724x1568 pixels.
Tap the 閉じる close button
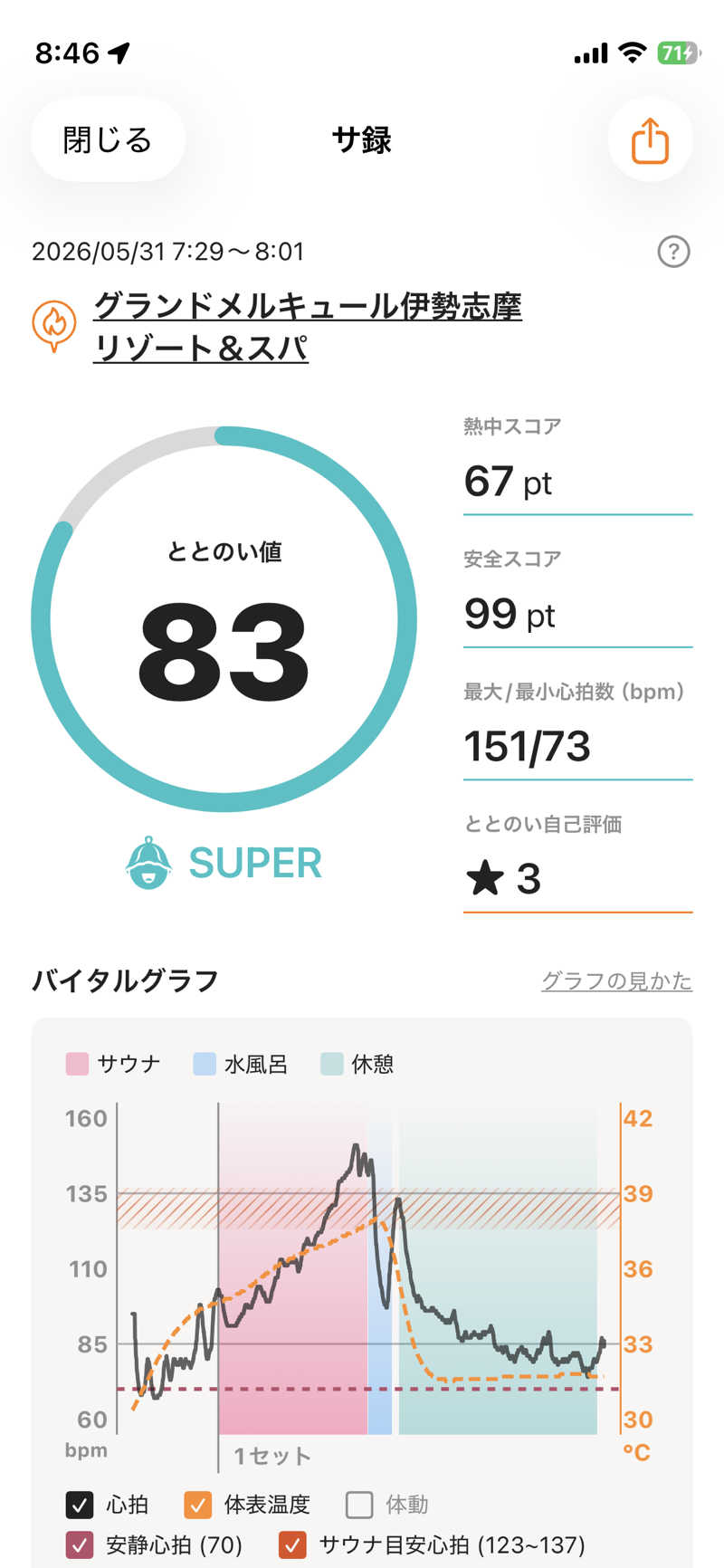point(108,140)
